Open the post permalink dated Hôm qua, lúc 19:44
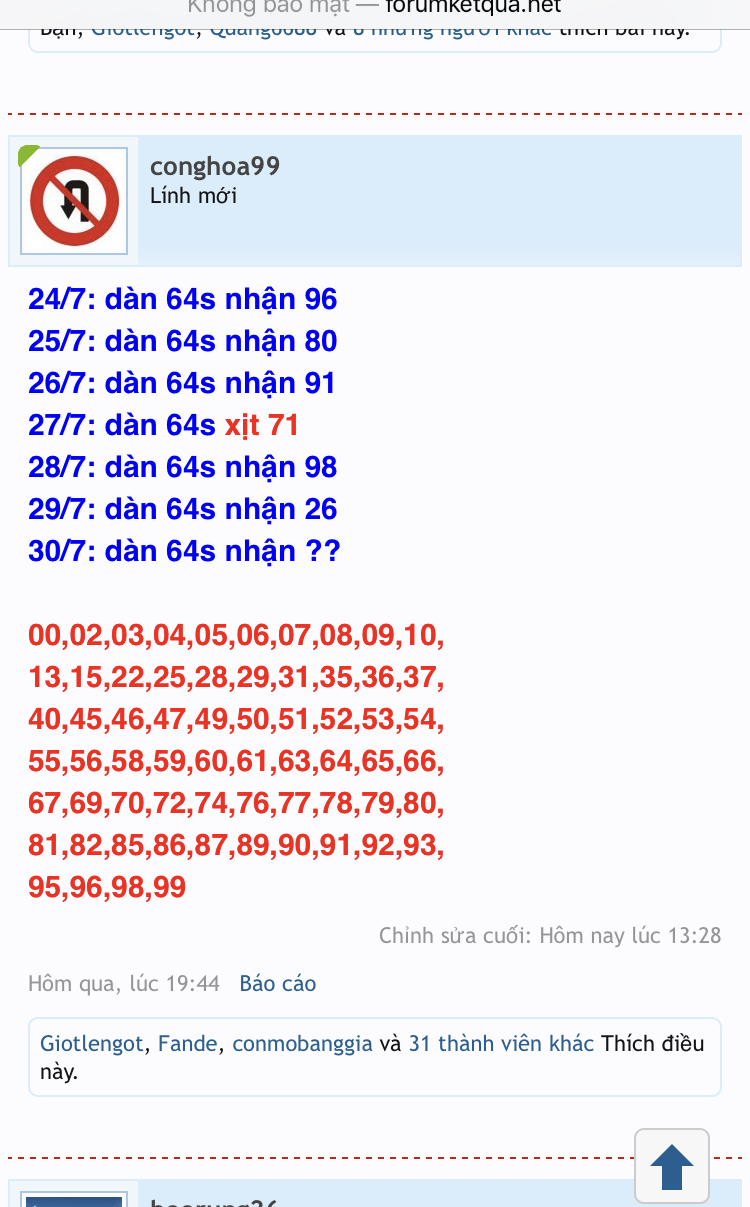 [x=124, y=984]
